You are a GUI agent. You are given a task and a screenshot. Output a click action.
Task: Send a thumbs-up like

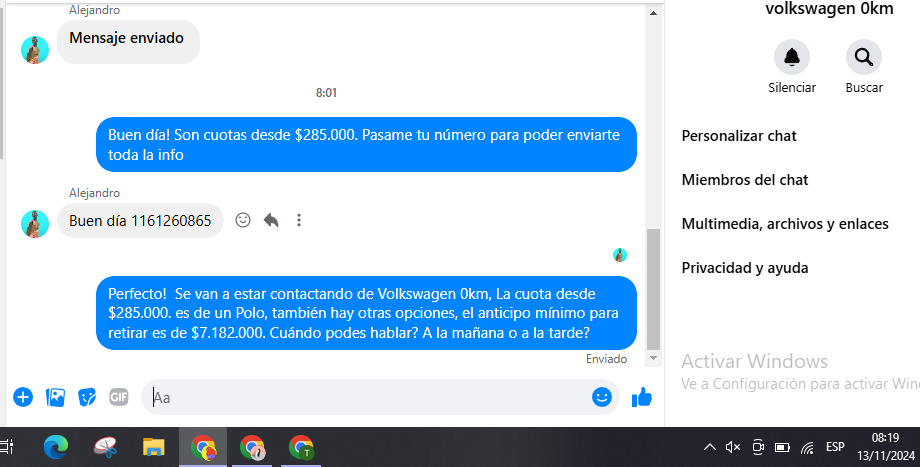pyautogui.click(x=642, y=397)
